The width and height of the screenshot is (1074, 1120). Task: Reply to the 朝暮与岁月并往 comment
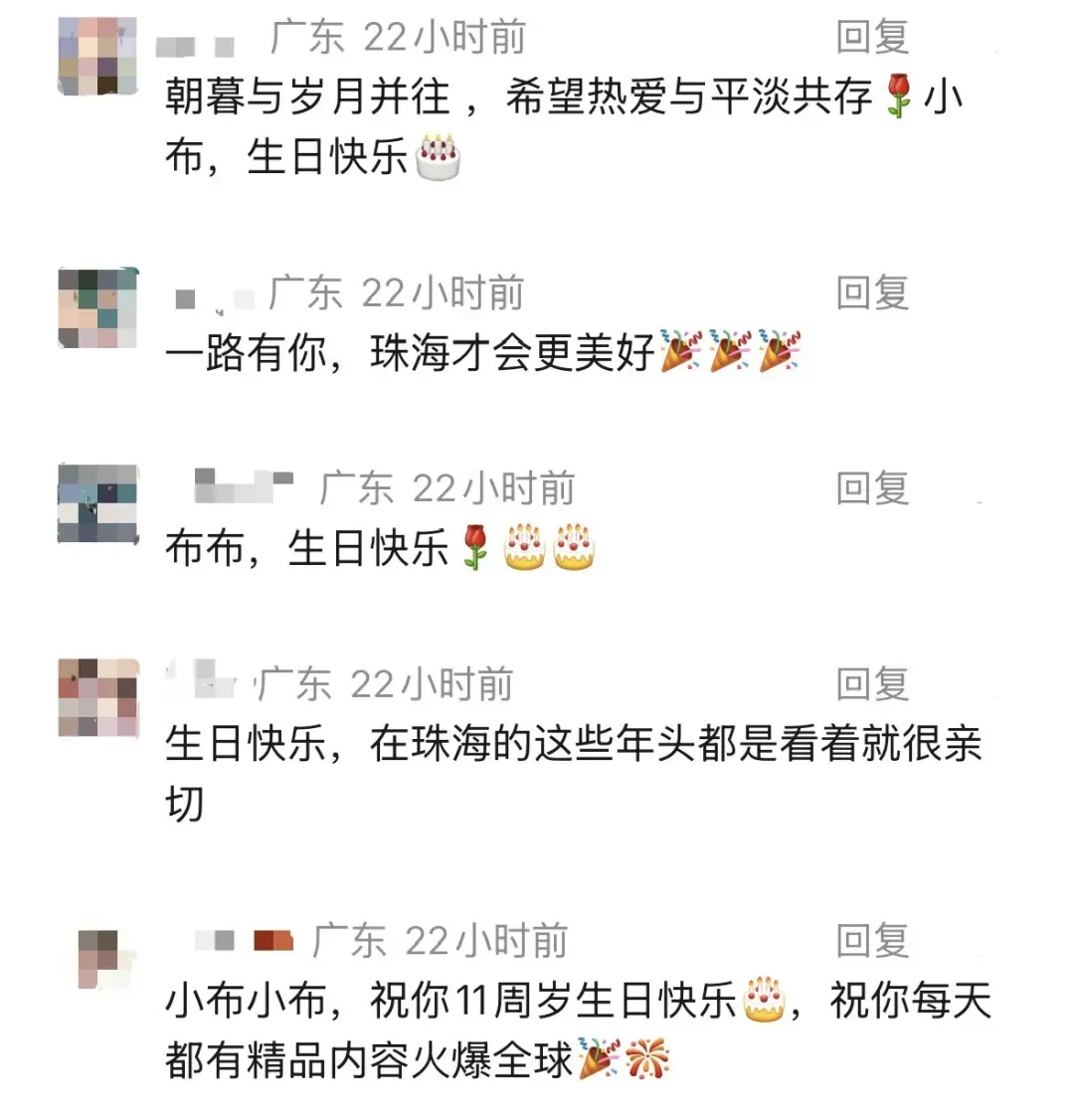[x=872, y=39]
